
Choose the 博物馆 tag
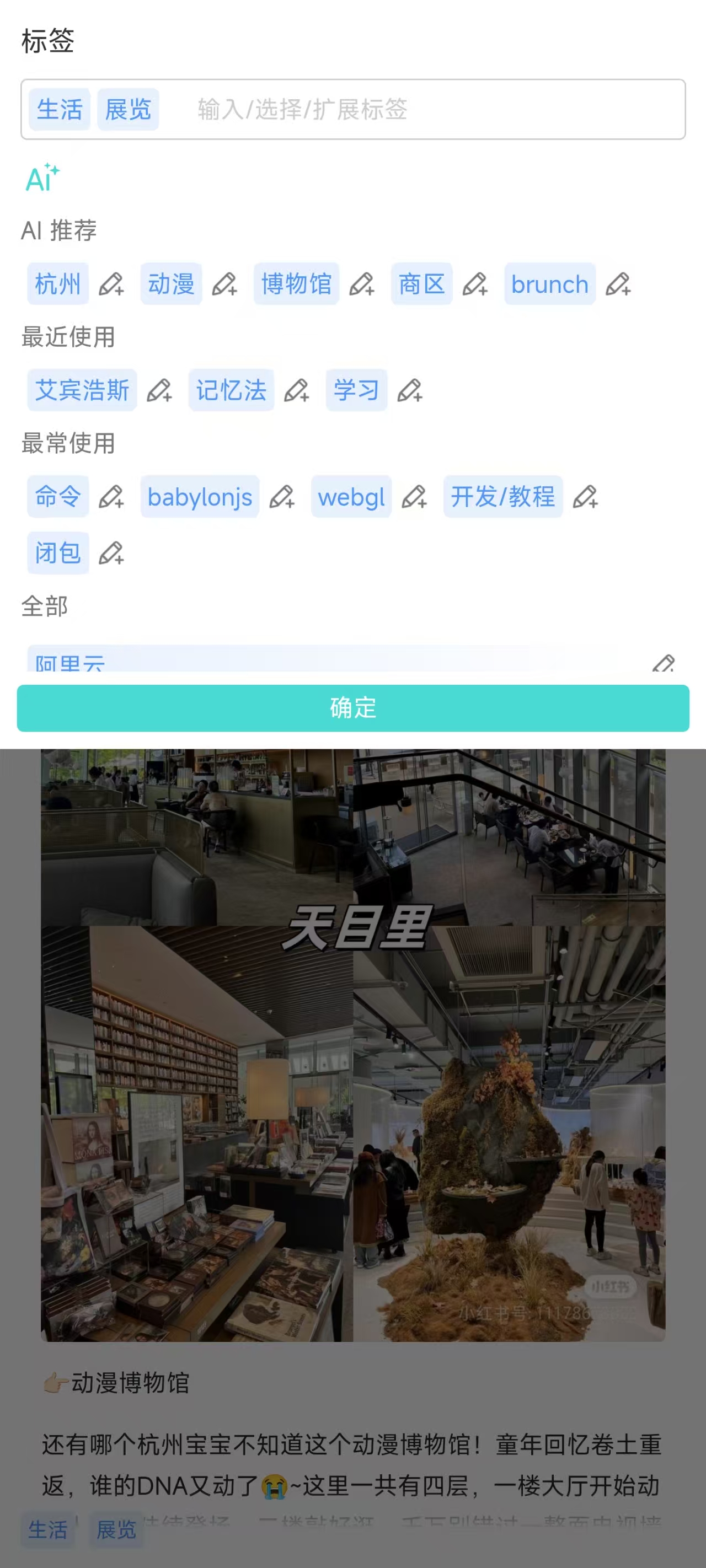point(296,283)
